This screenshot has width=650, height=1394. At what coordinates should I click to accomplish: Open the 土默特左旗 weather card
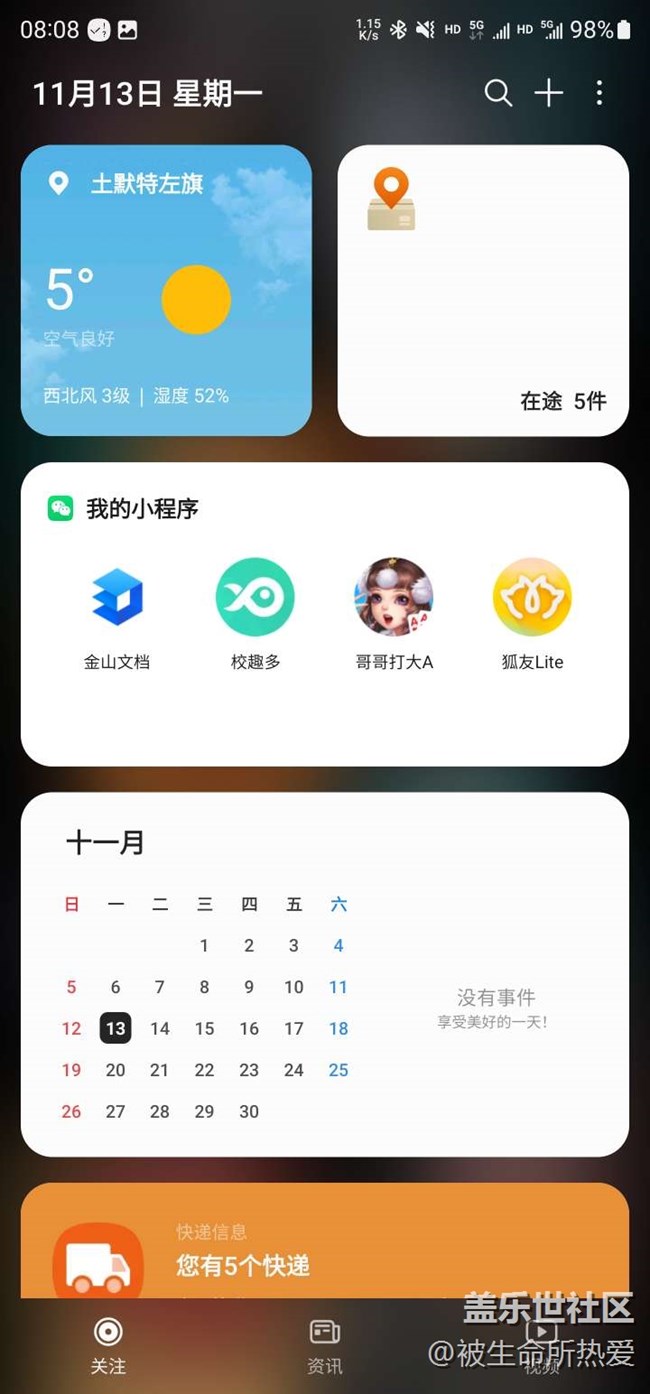tap(166, 290)
